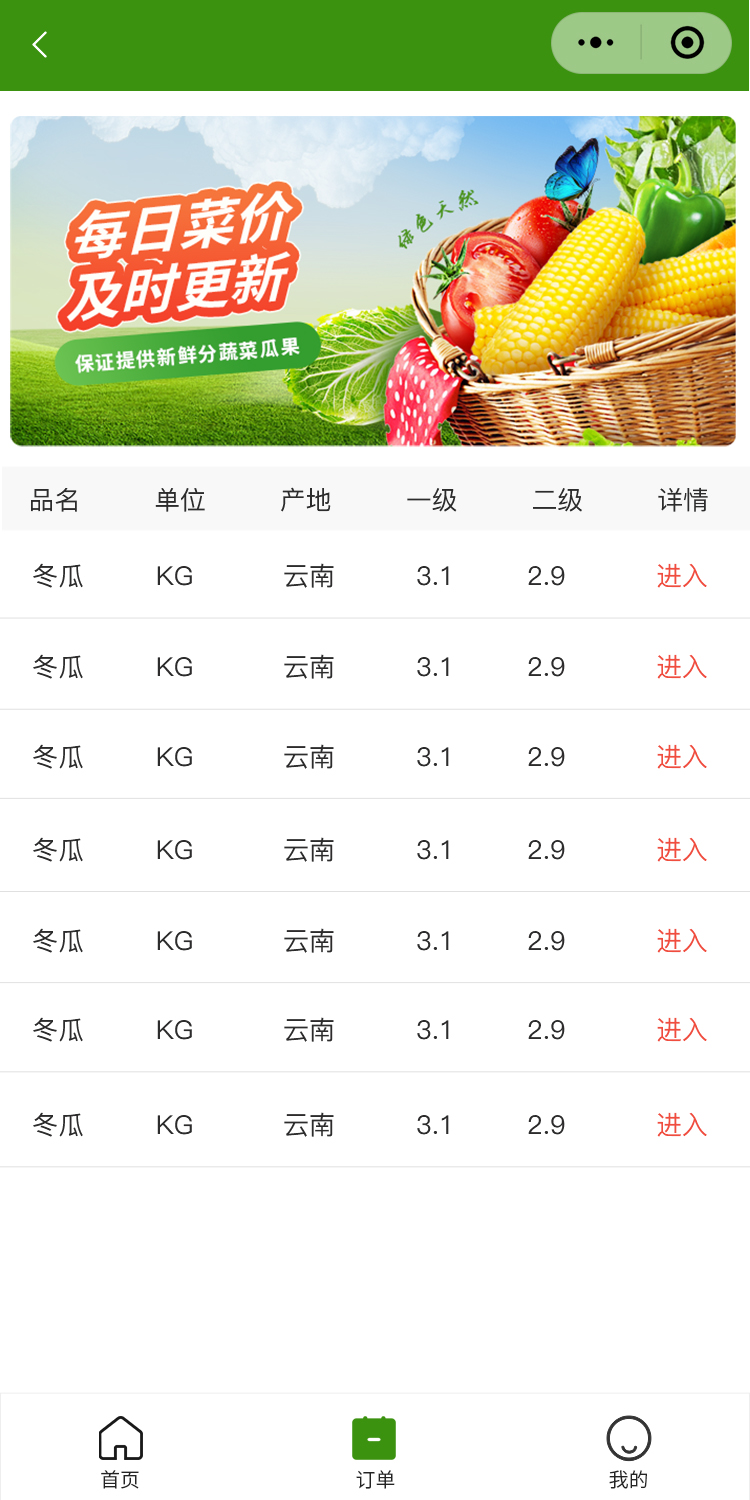Select the 订单 tab

(x=374, y=1452)
